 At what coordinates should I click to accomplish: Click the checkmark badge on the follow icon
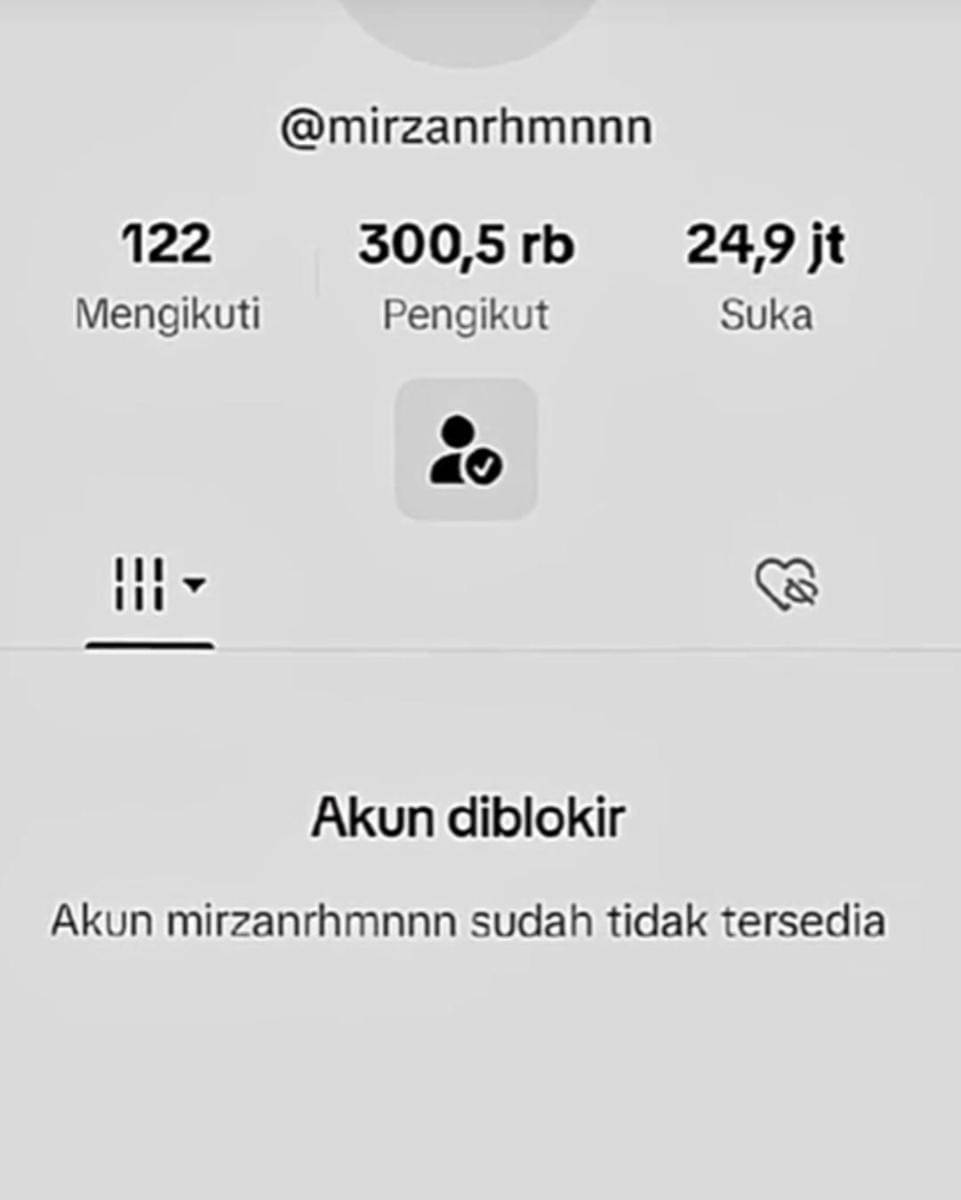(x=481, y=467)
